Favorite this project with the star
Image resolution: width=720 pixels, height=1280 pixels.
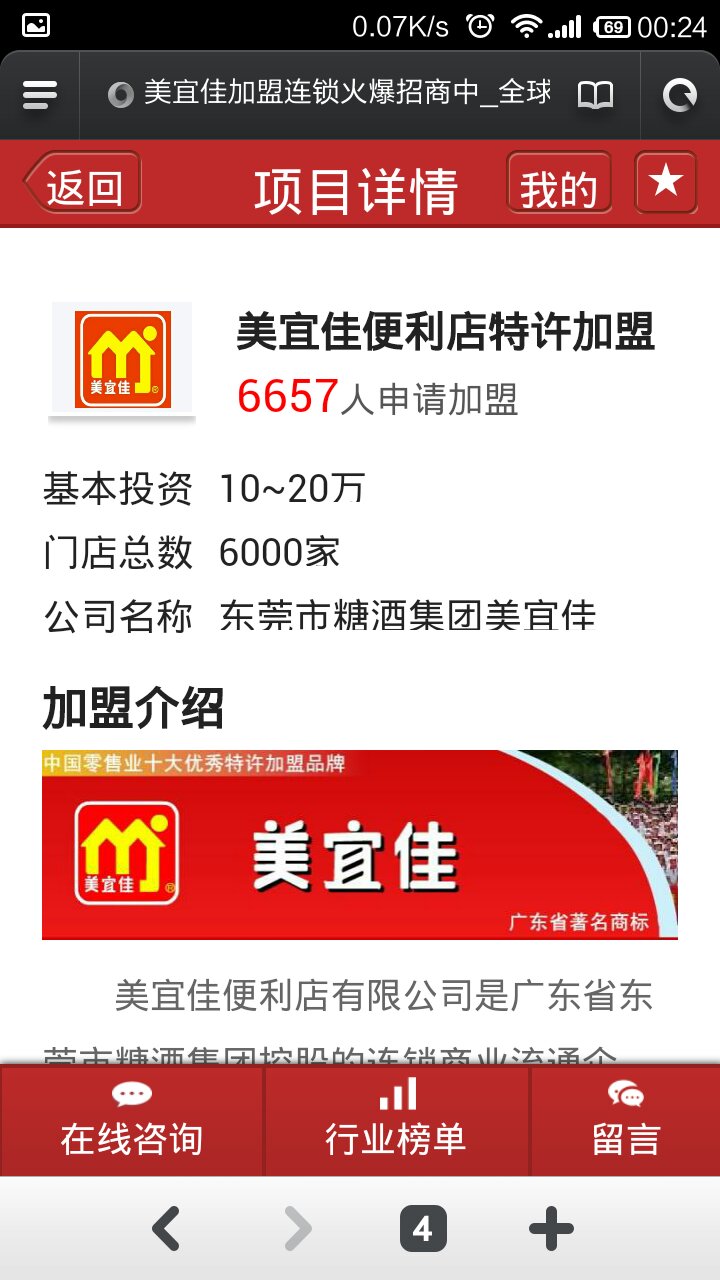[x=666, y=182]
